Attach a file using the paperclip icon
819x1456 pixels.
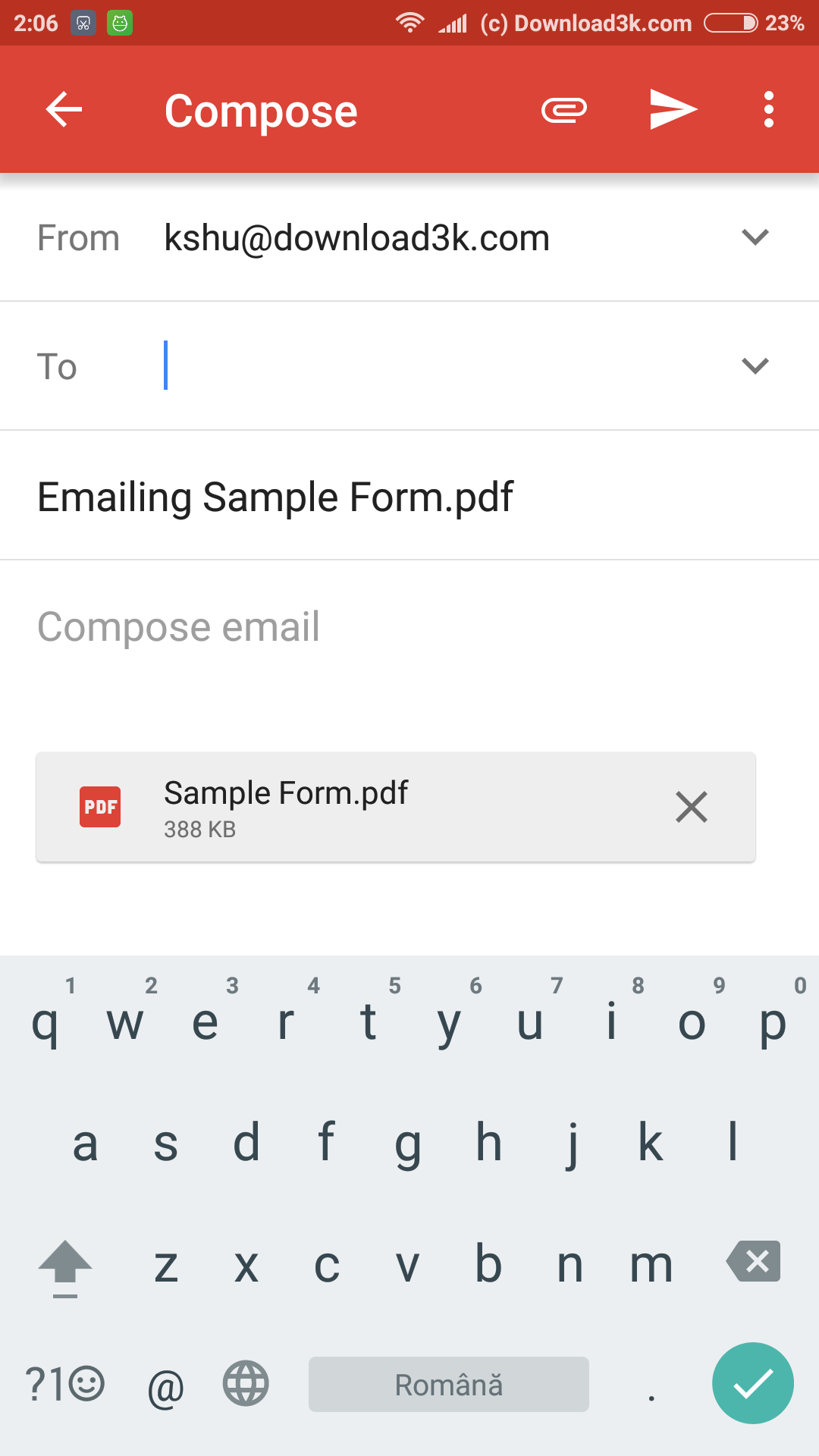pyautogui.click(x=564, y=110)
